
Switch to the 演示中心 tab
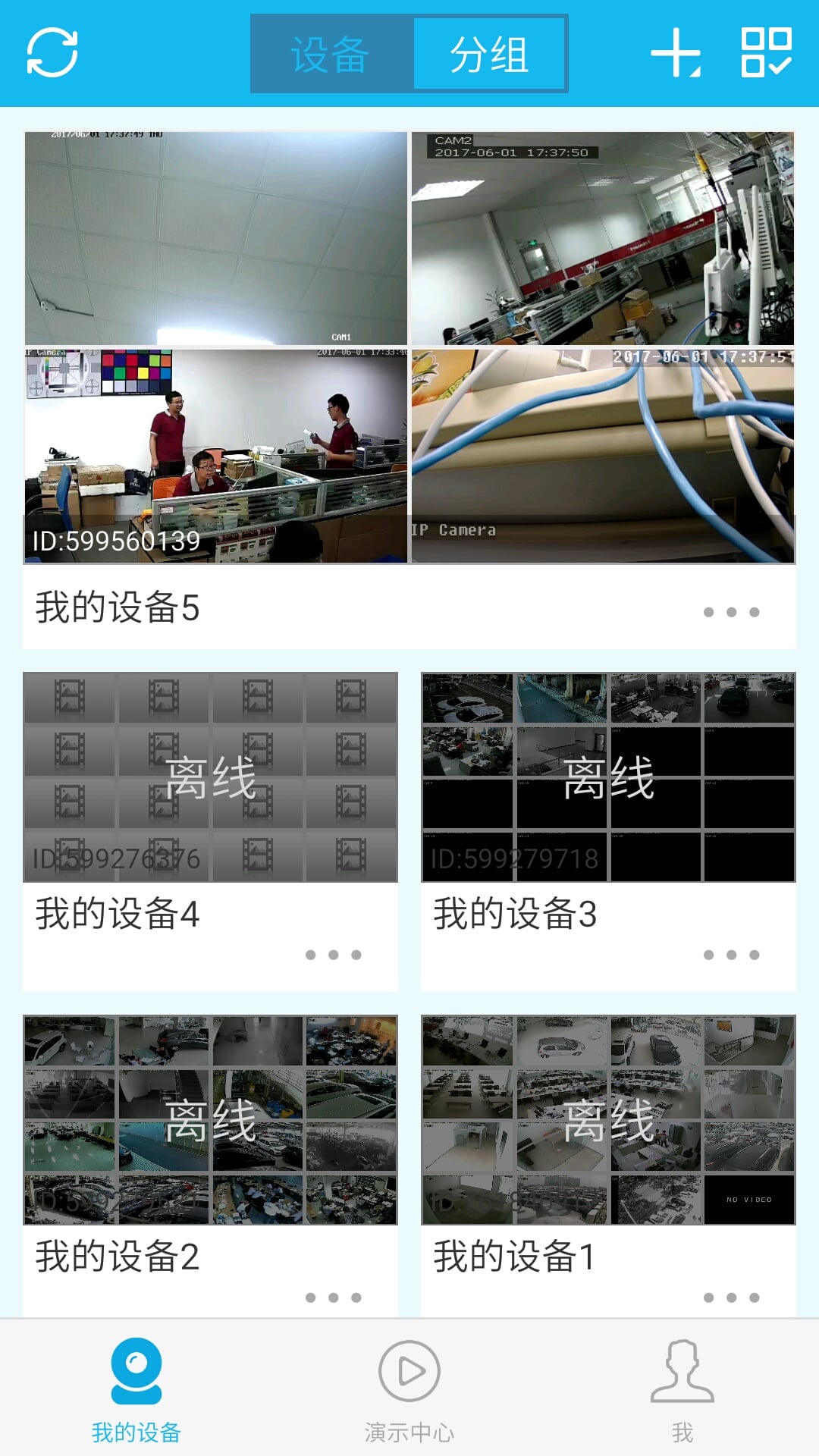coord(409,1388)
